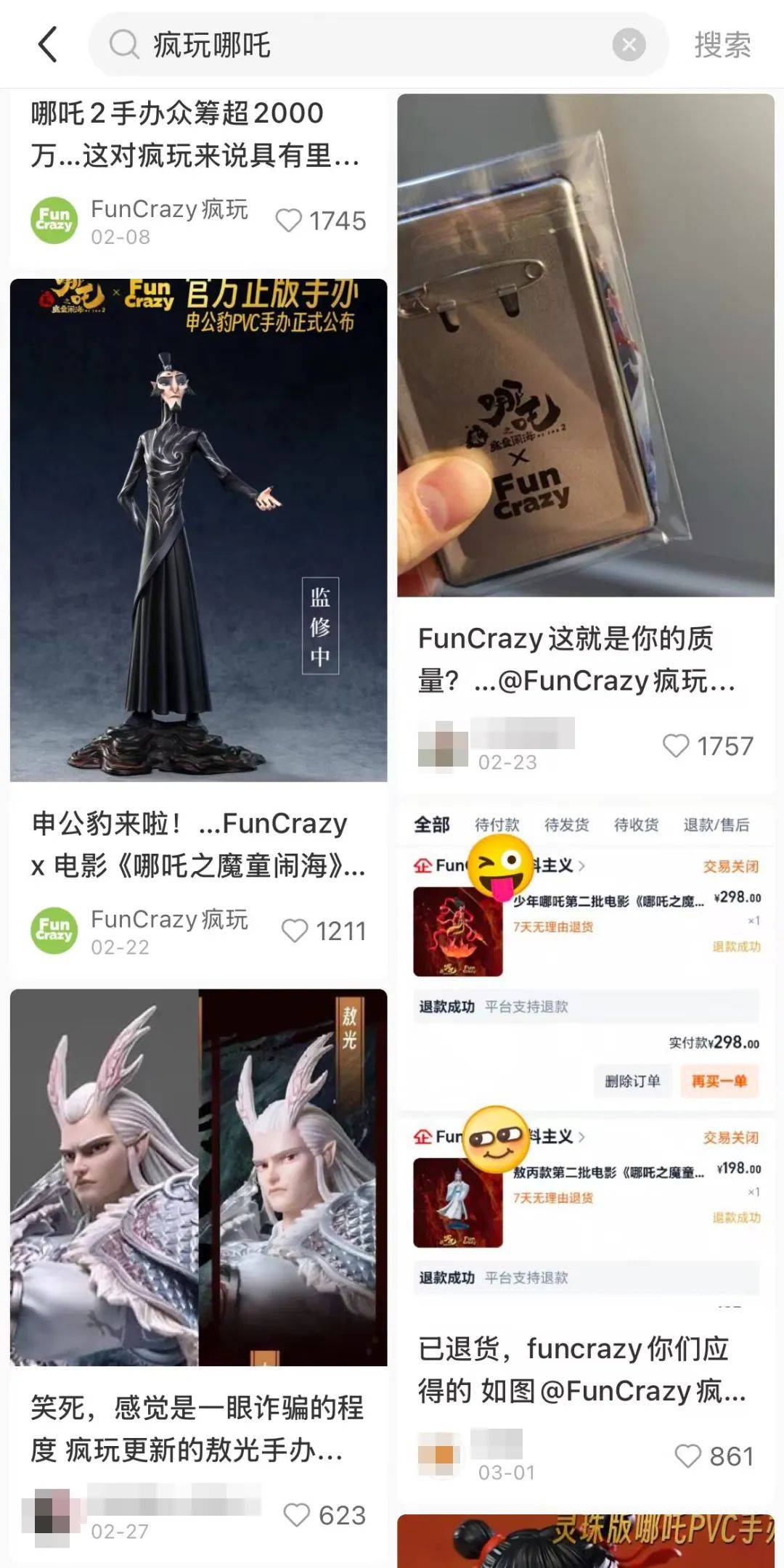Open the 敖光手办 comparison post

(x=198, y=1176)
